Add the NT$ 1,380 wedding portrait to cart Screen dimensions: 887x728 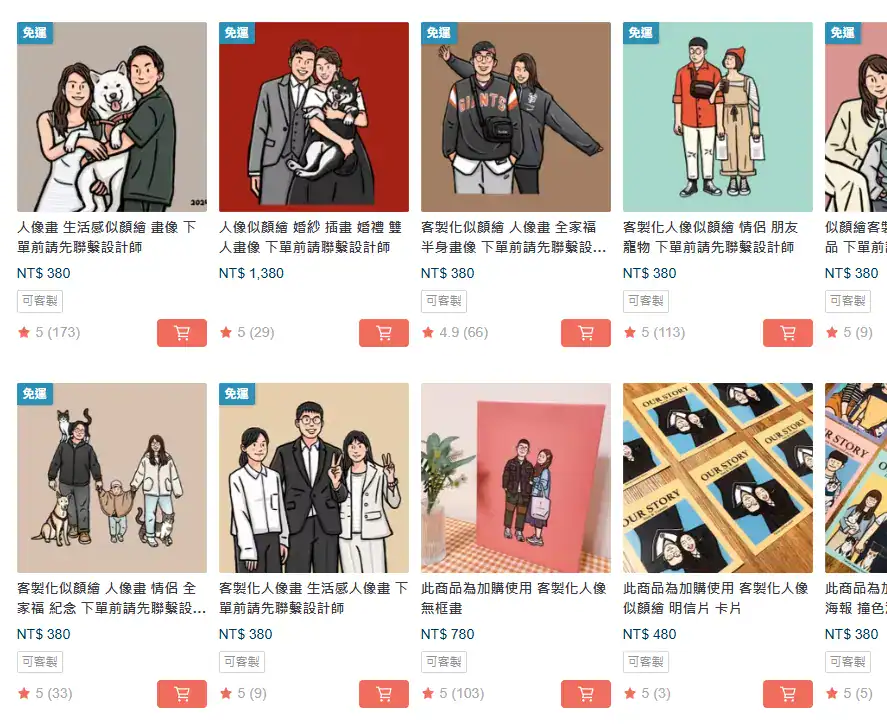coord(384,333)
